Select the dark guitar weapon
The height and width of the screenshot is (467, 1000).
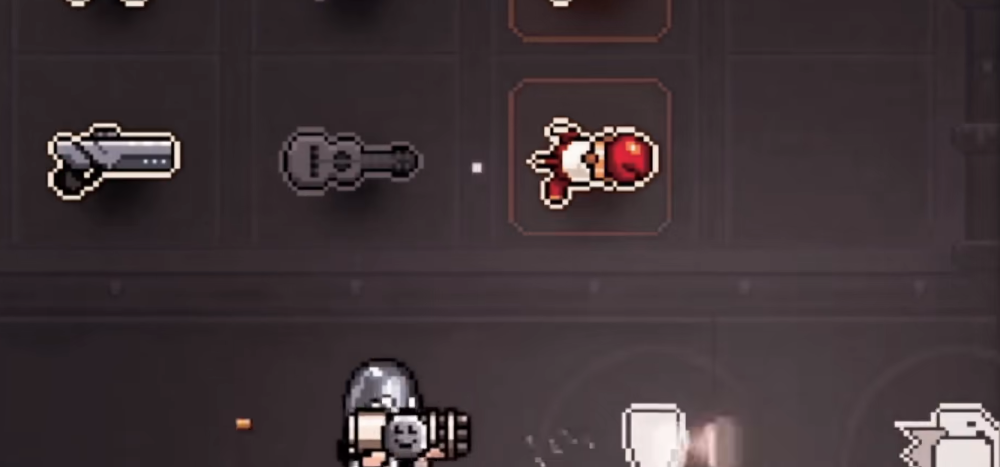pyautogui.click(x=350, y=159)
